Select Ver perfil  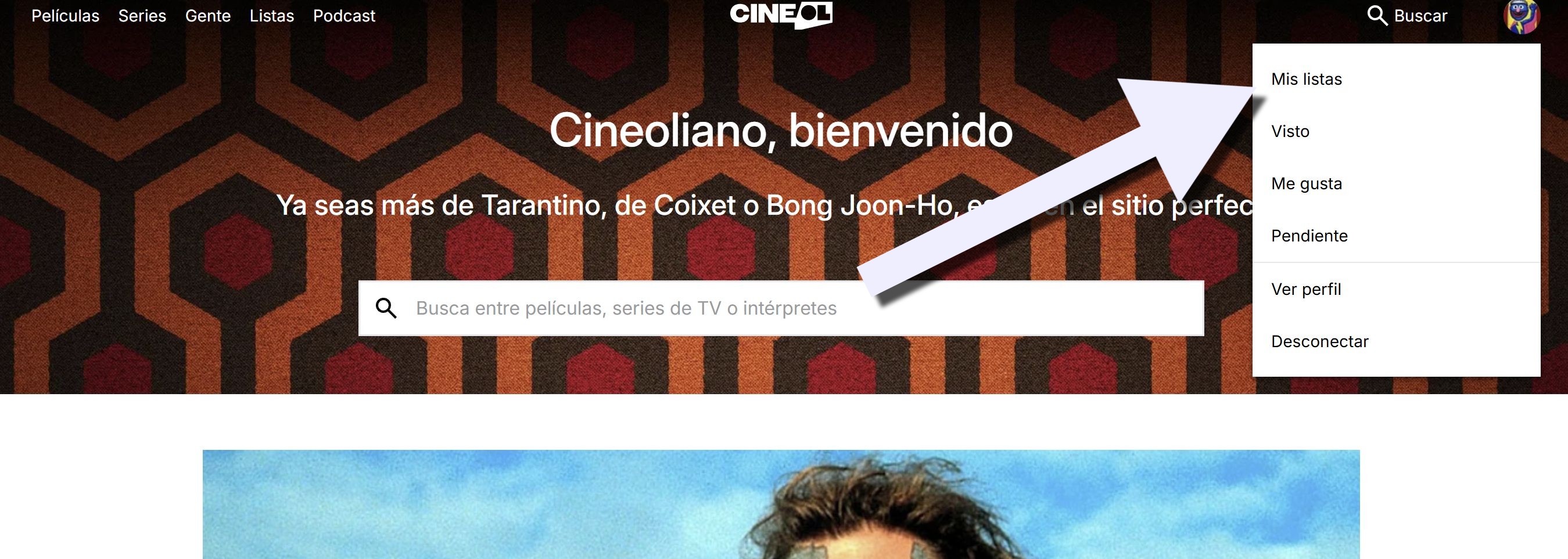point(1305,290)
